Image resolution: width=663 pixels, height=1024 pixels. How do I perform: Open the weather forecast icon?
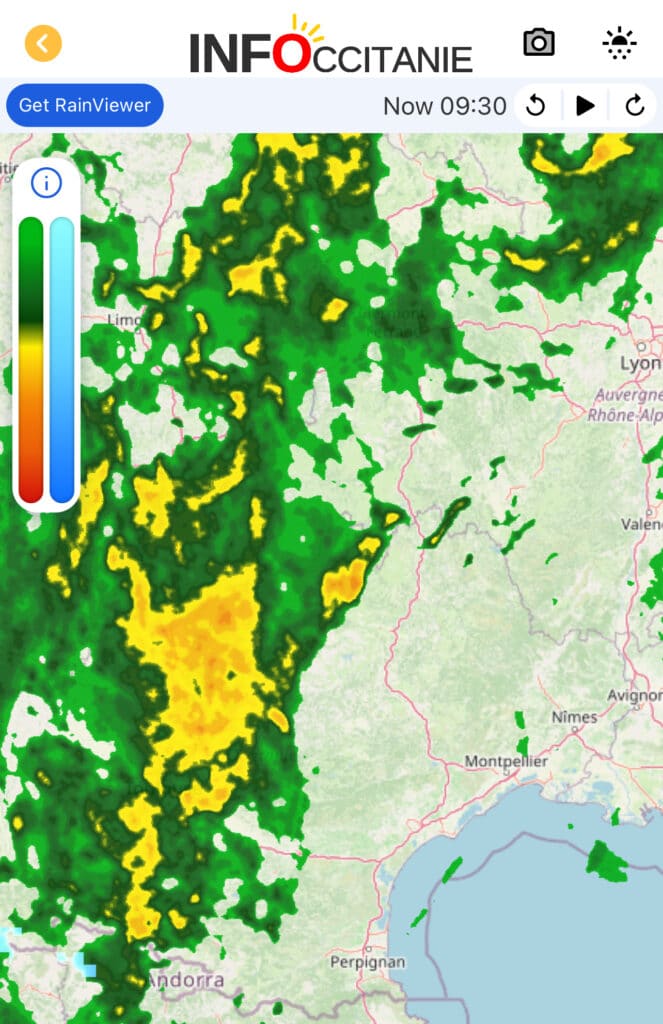click(x=619, y=43)
